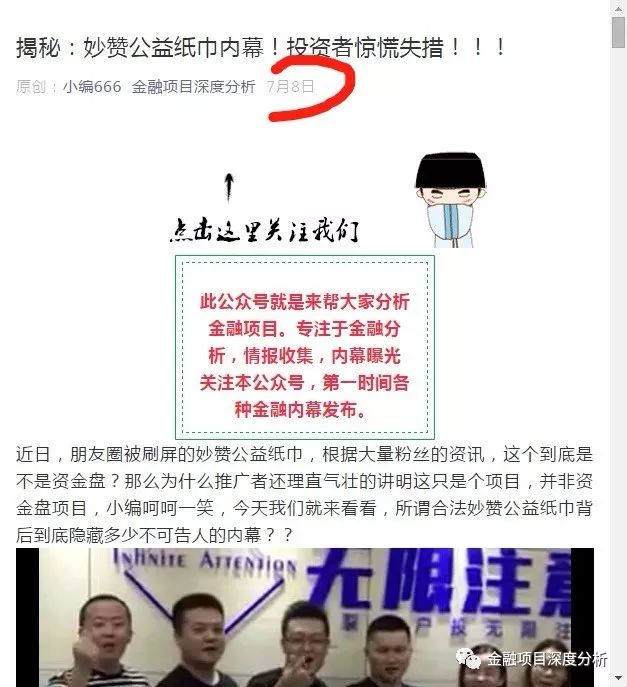Click the scrollbar down arrow
627x687 pixels.
point(618,679)
